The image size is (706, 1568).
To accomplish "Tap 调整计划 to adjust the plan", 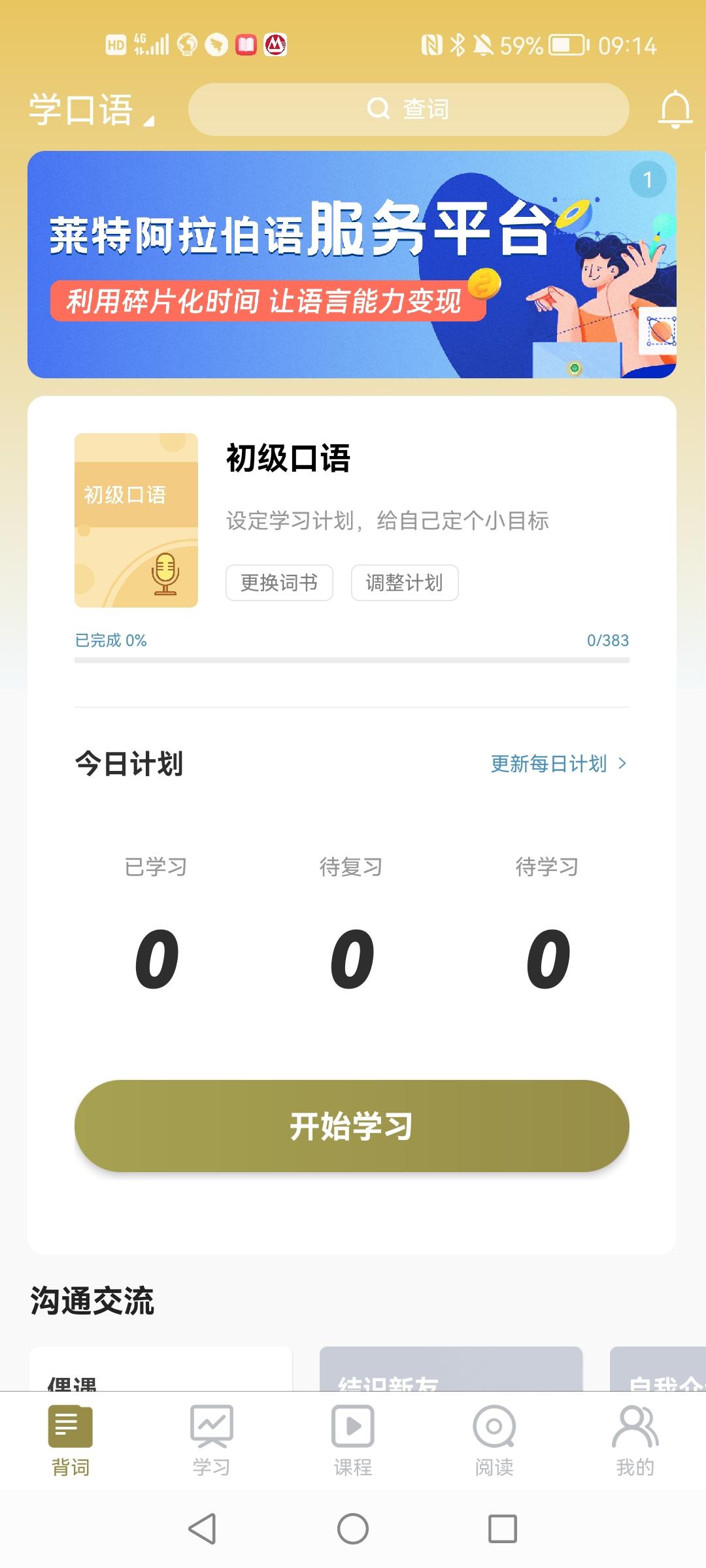I will (x=405, y=582).
